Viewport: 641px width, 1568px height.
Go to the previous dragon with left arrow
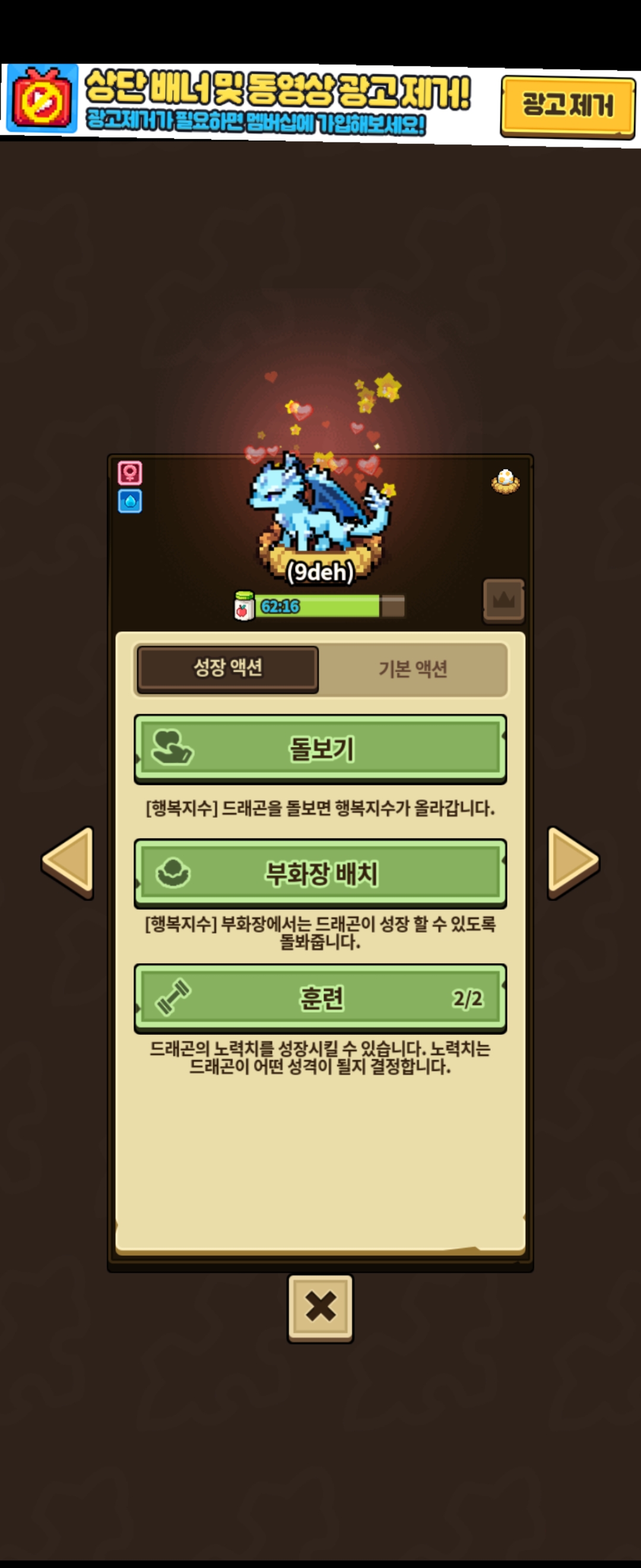coord(69,862)
